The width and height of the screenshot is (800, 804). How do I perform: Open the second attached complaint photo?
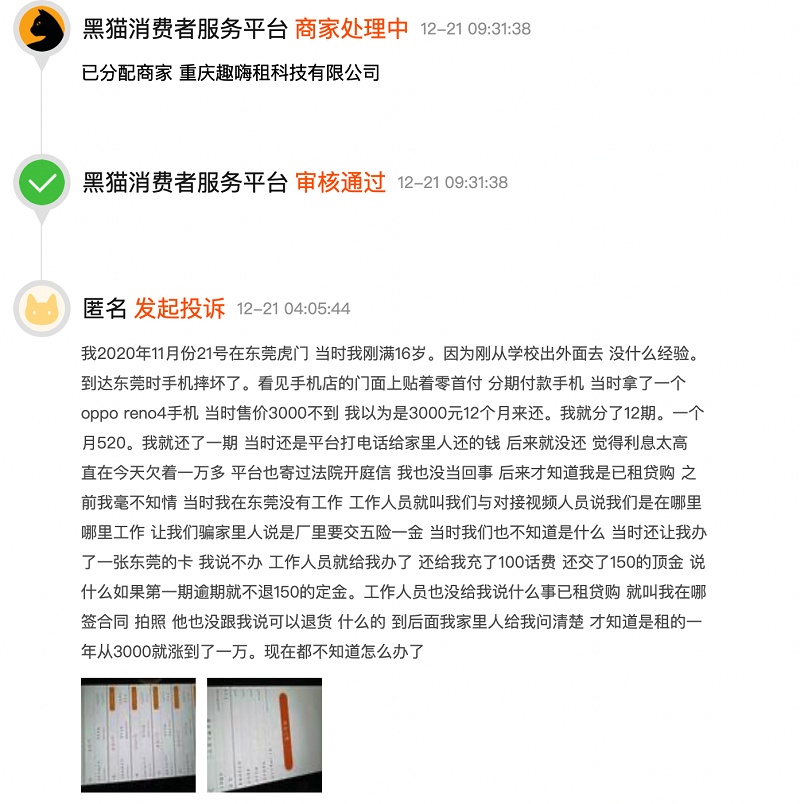(x=264, y=735)
